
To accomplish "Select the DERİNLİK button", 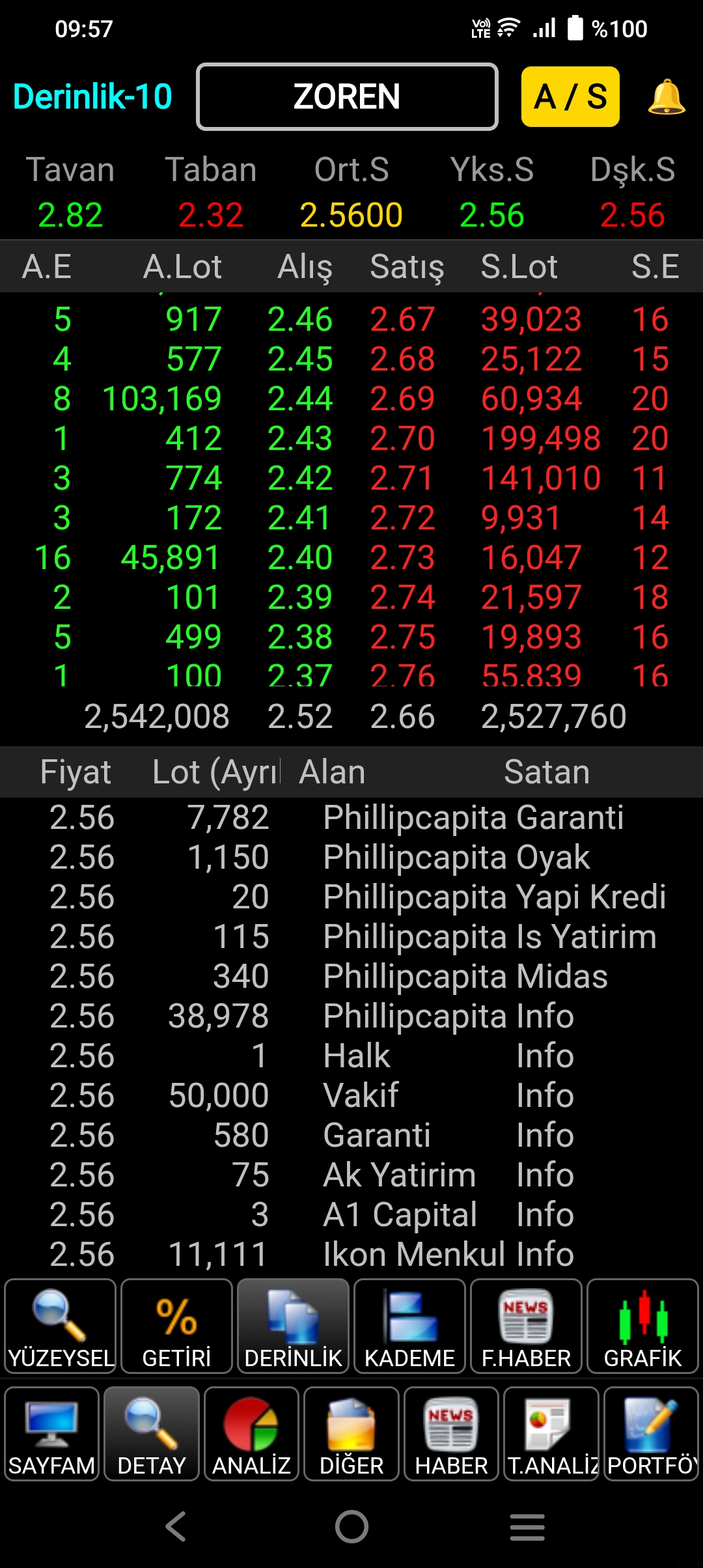I will coord(293,1326).
